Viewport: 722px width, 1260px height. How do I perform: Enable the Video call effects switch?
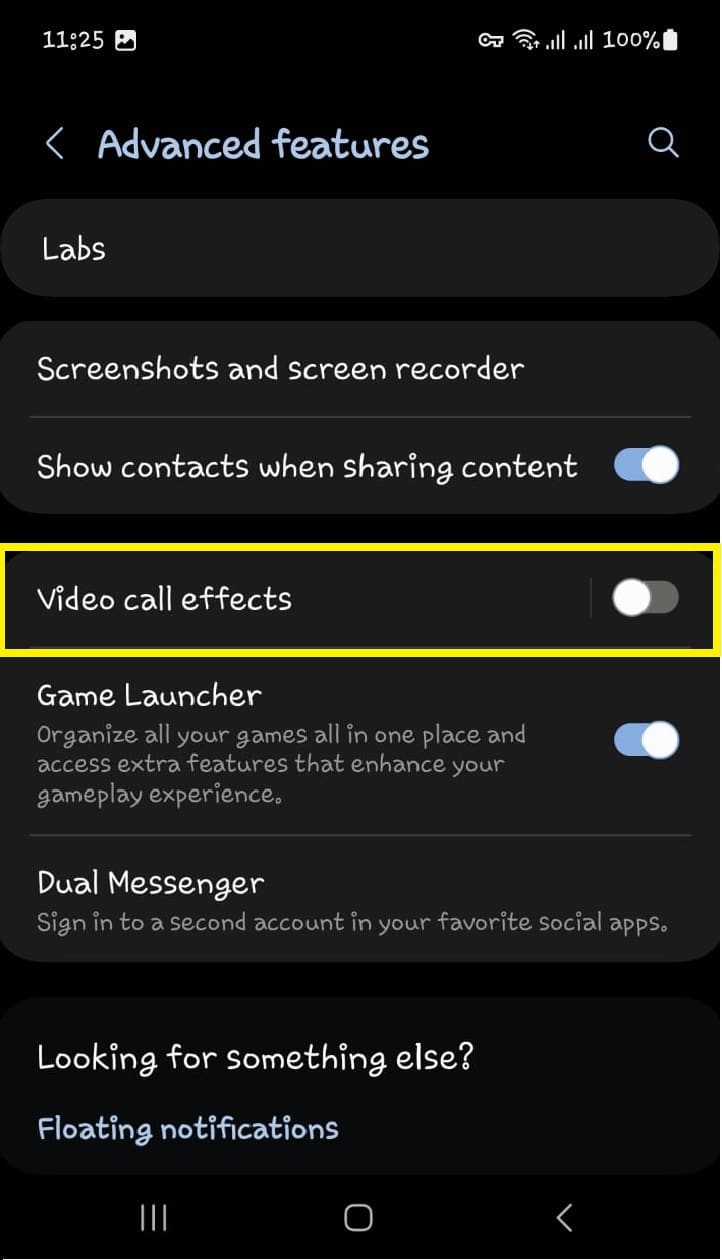(646, 598)
